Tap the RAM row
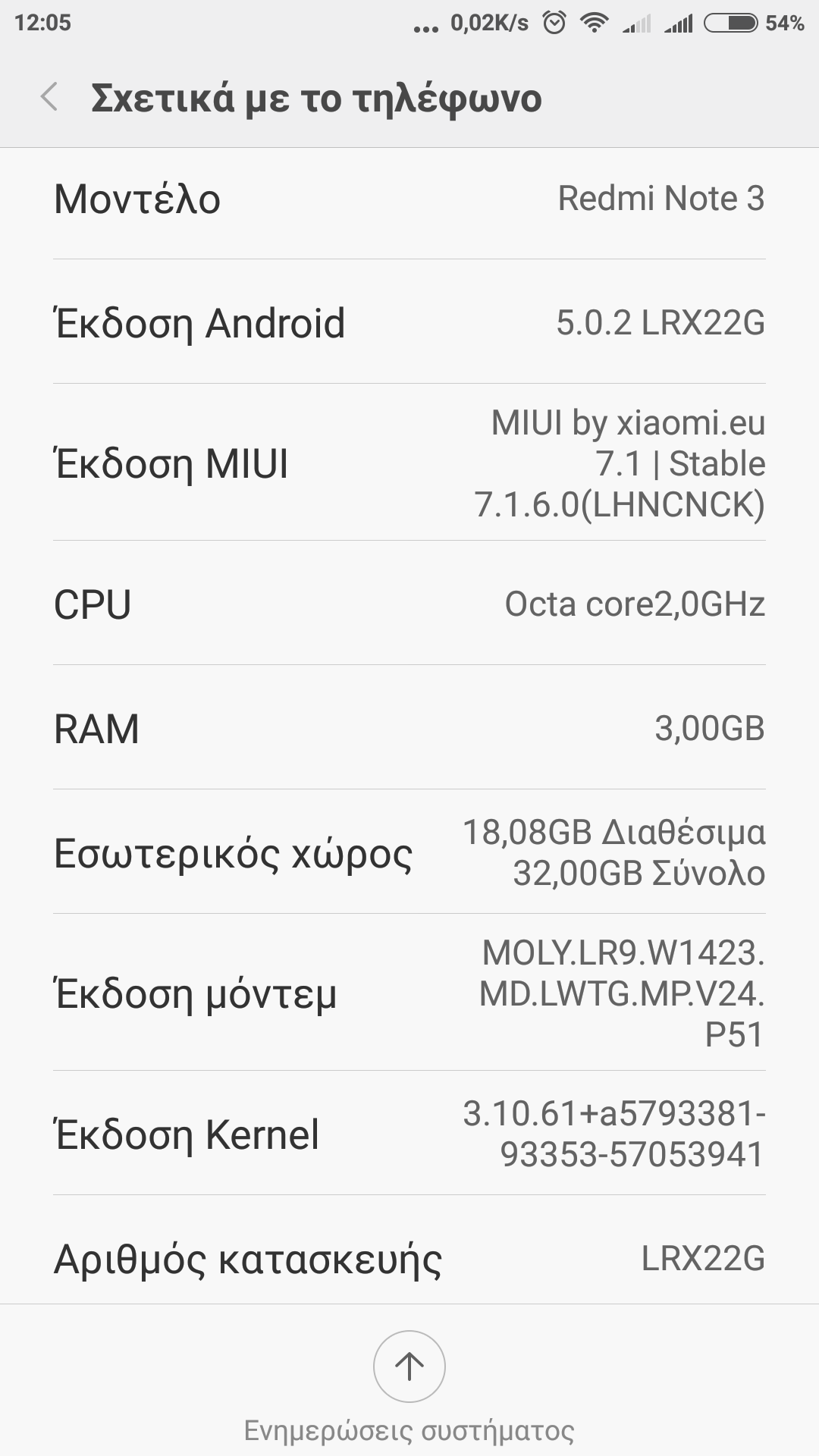Image resolution: width=819 pixels, height=1456 pixels. [409, 728]
